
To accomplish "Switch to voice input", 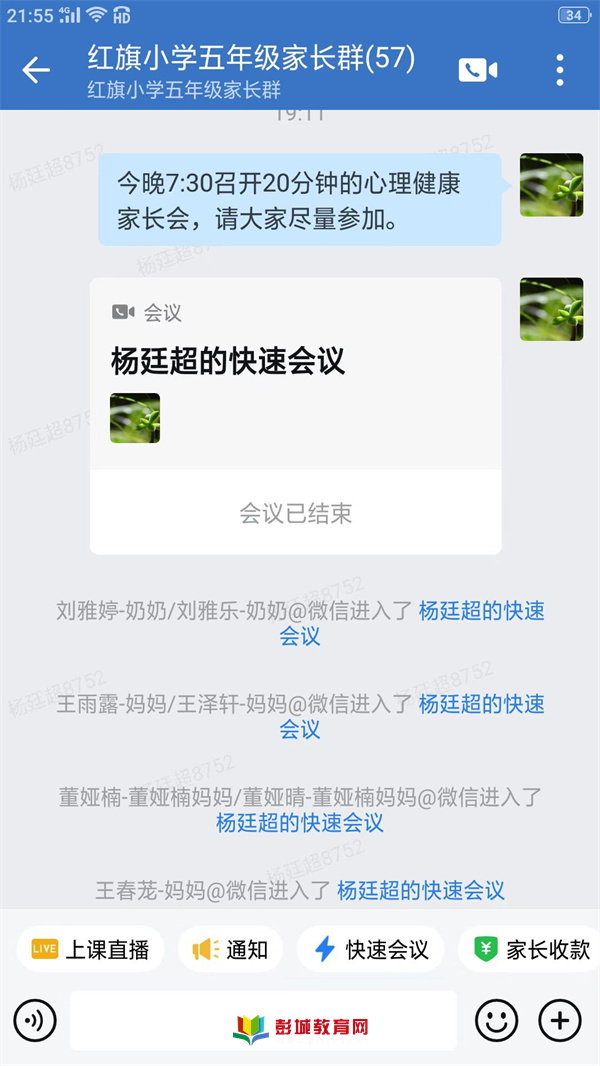I will tap(35, 1021).
